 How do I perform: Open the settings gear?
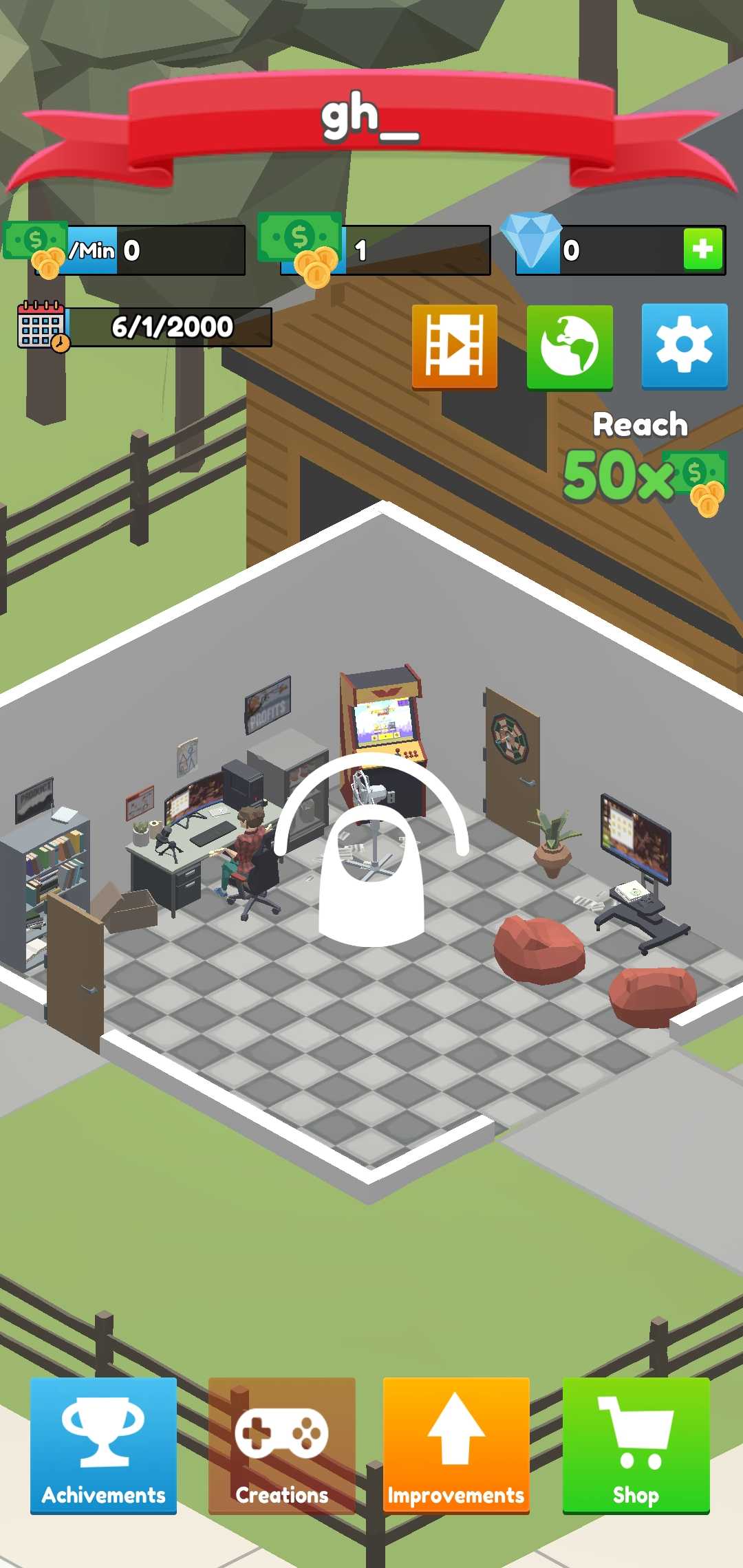click(x=684, y=346)
